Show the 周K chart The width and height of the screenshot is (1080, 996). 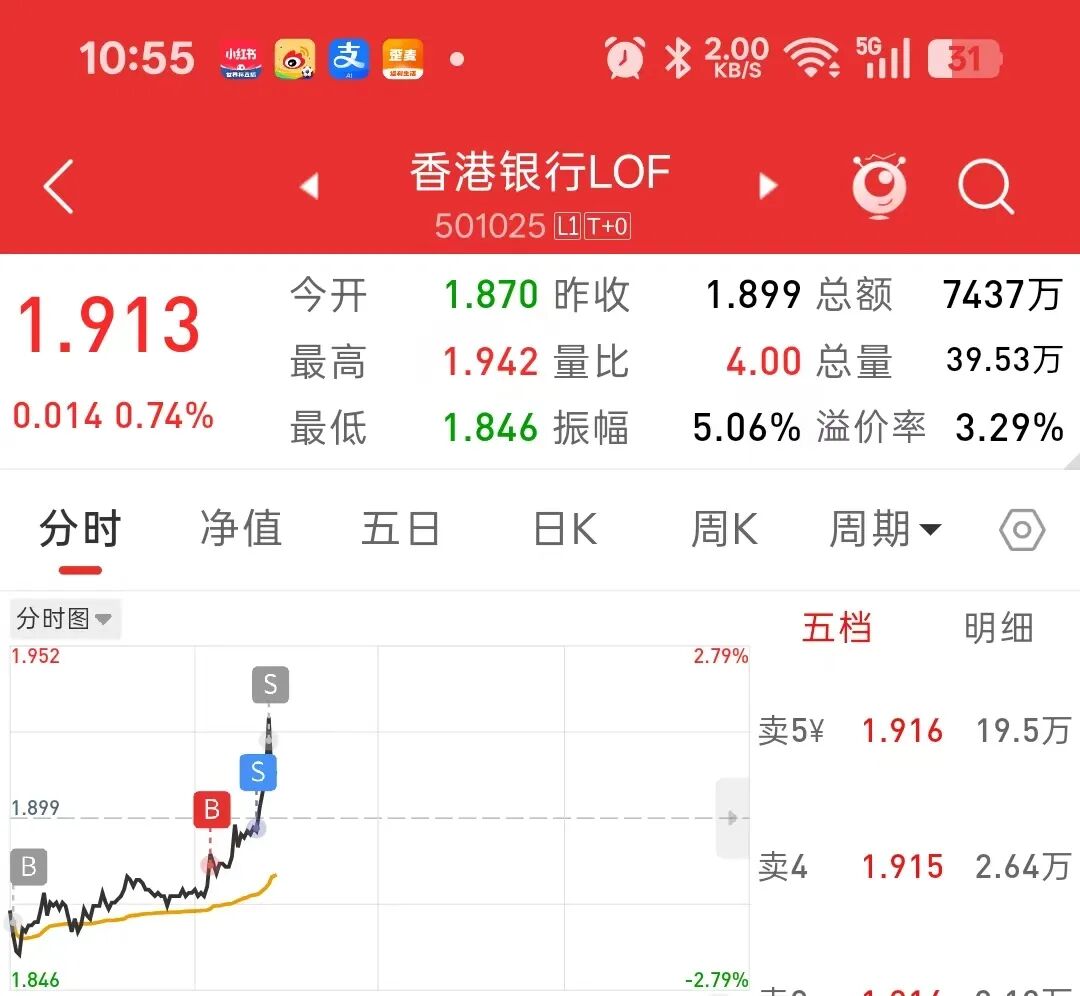[724, 529]
